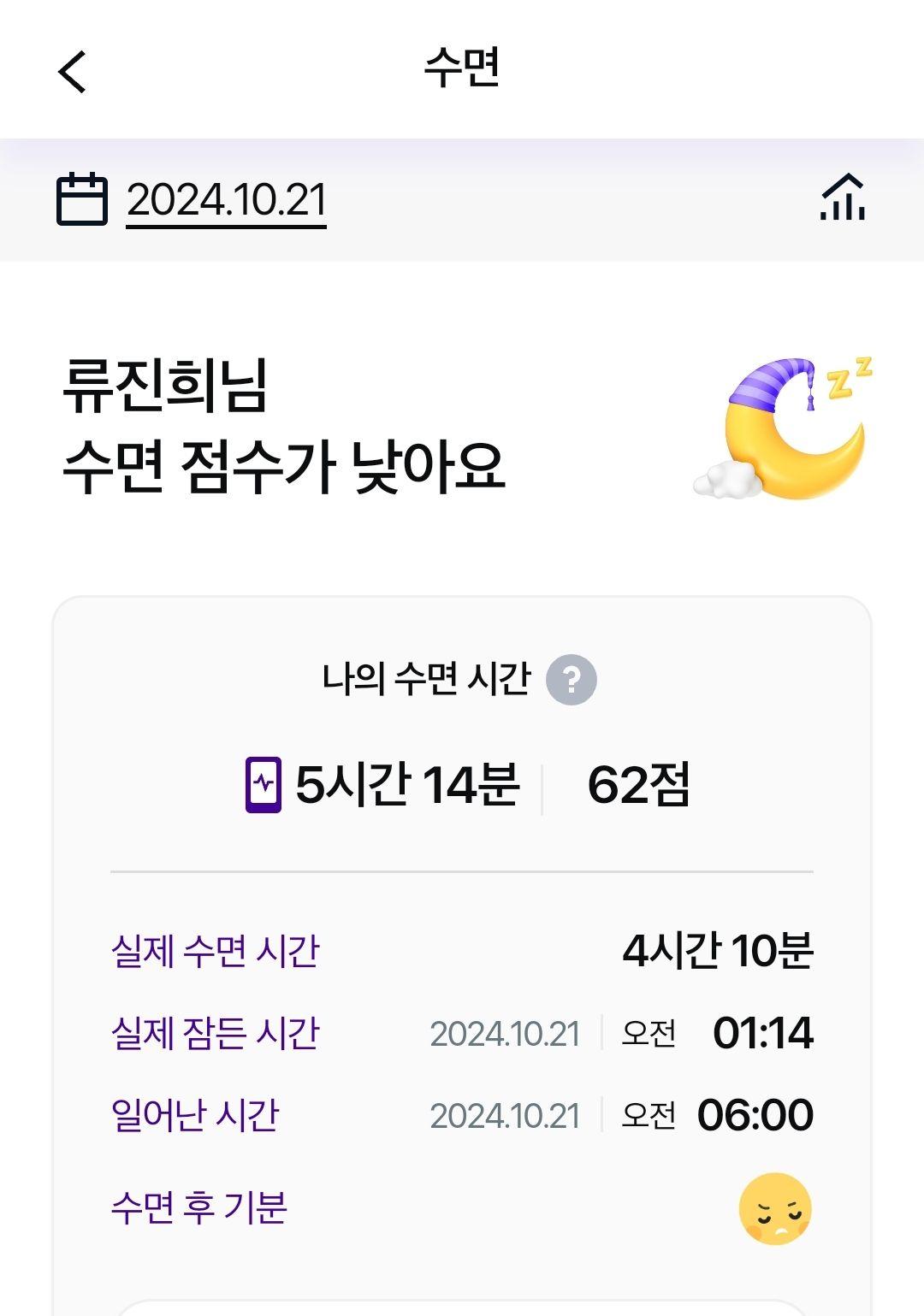Open the date picker showing 2024.10.21
The height and width of the screenshot is (1316, 924).
(227, 200)
